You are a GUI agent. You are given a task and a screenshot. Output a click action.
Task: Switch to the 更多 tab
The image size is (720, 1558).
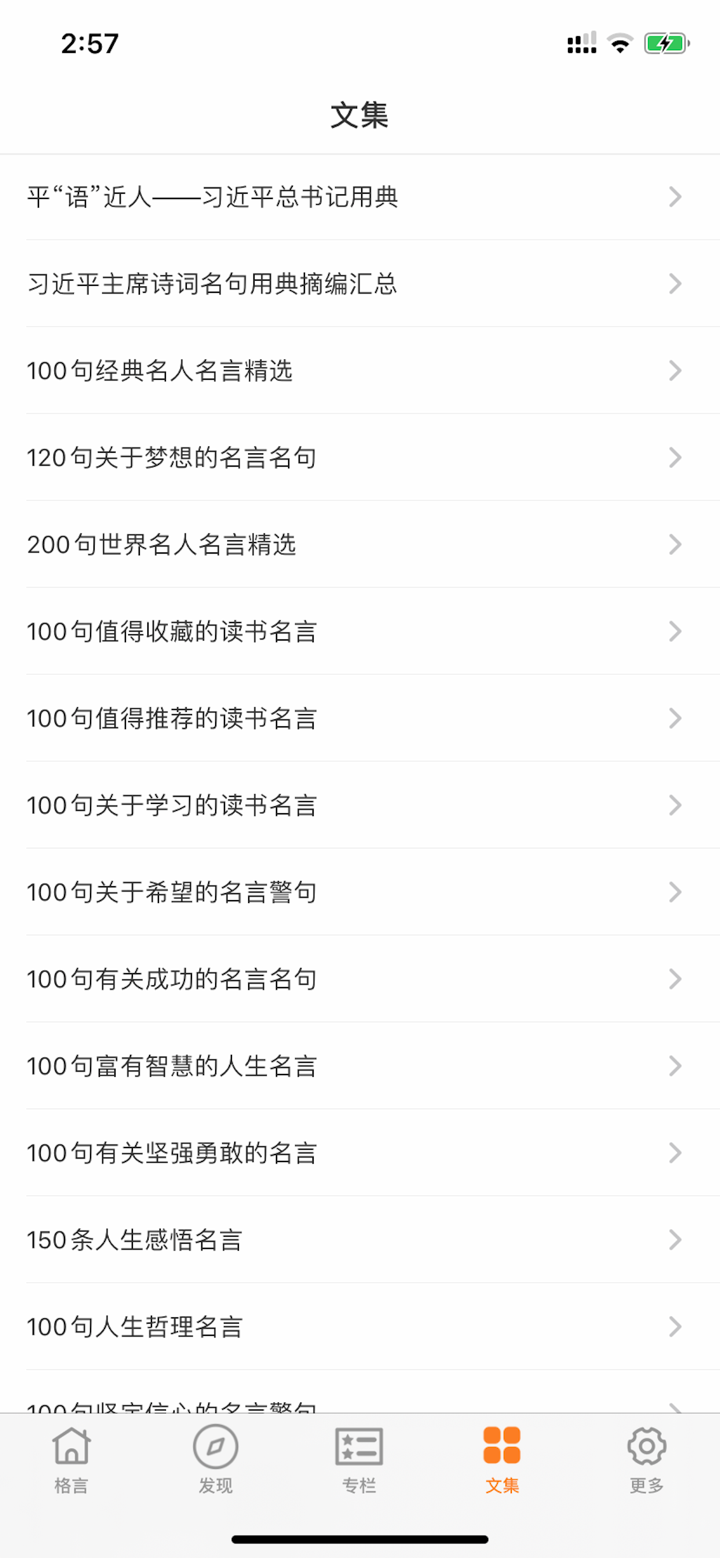click(x=646, y=1460)
